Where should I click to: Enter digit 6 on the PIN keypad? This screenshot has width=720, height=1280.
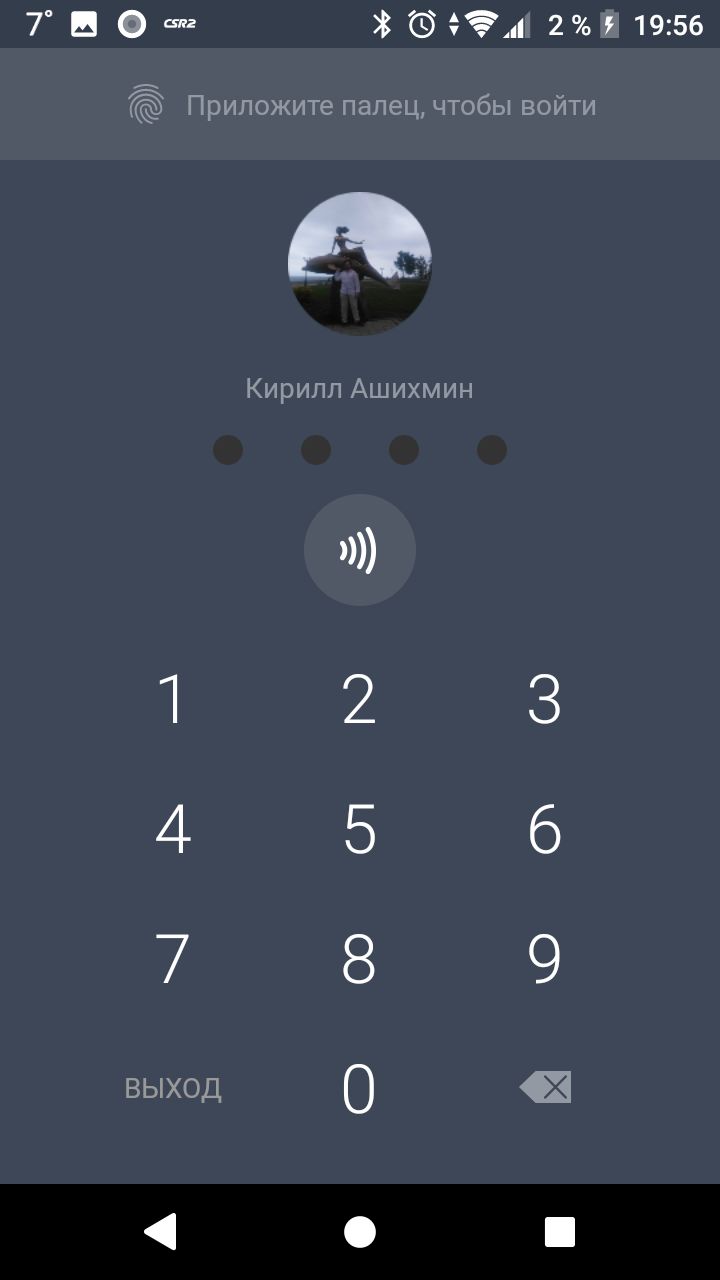coord(544,829)
